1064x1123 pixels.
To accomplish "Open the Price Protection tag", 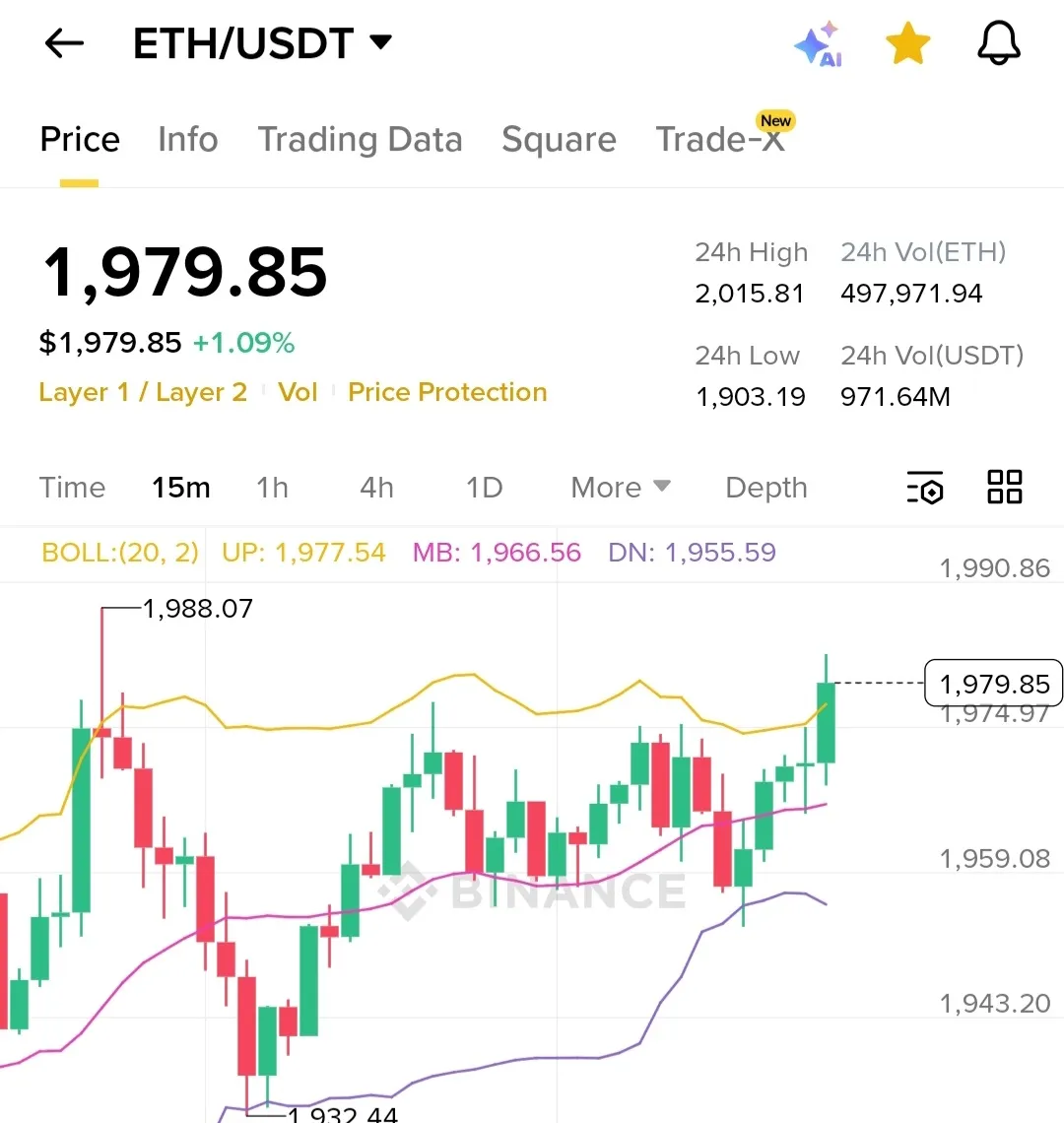I will [447, 392].
